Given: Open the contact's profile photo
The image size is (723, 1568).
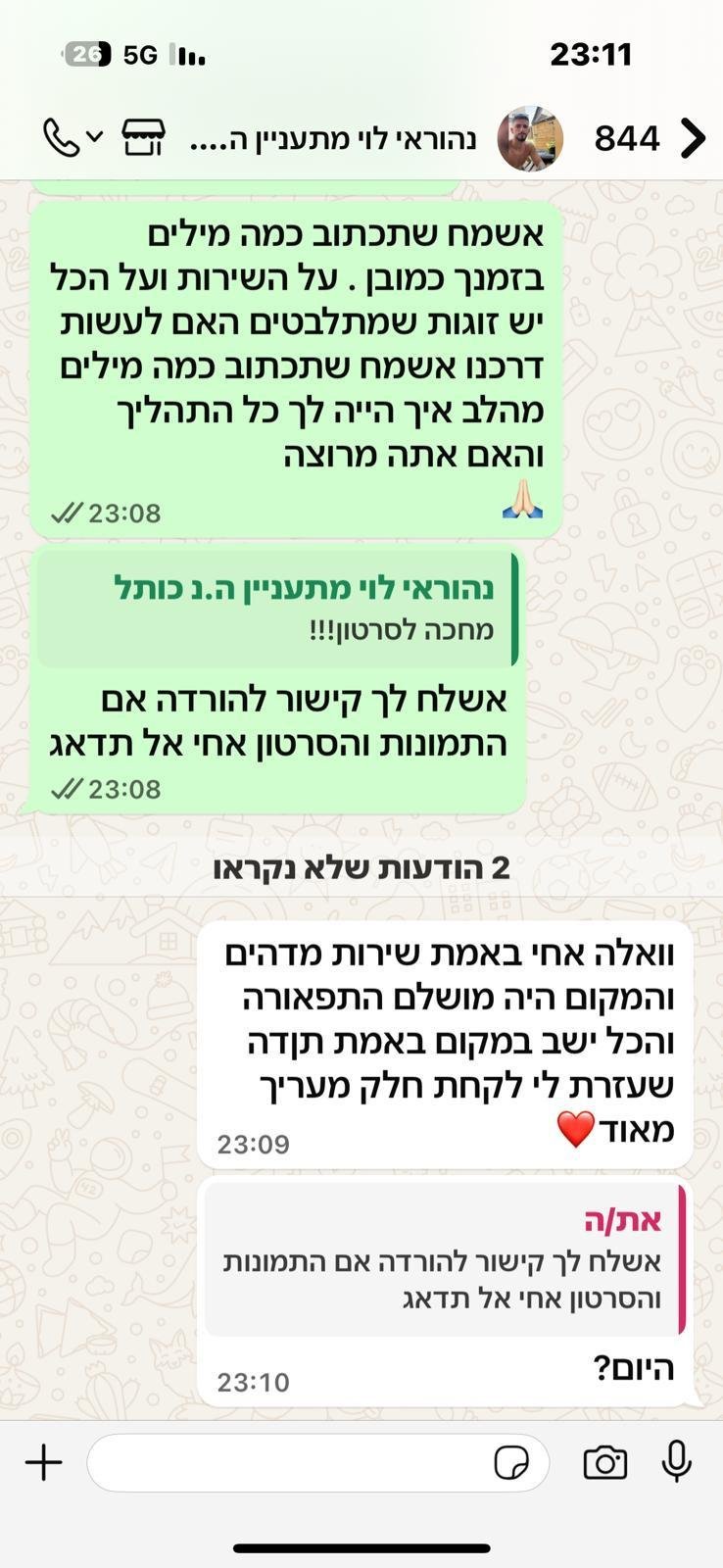Looking at the screenshot, I should [x=530, y=138].
